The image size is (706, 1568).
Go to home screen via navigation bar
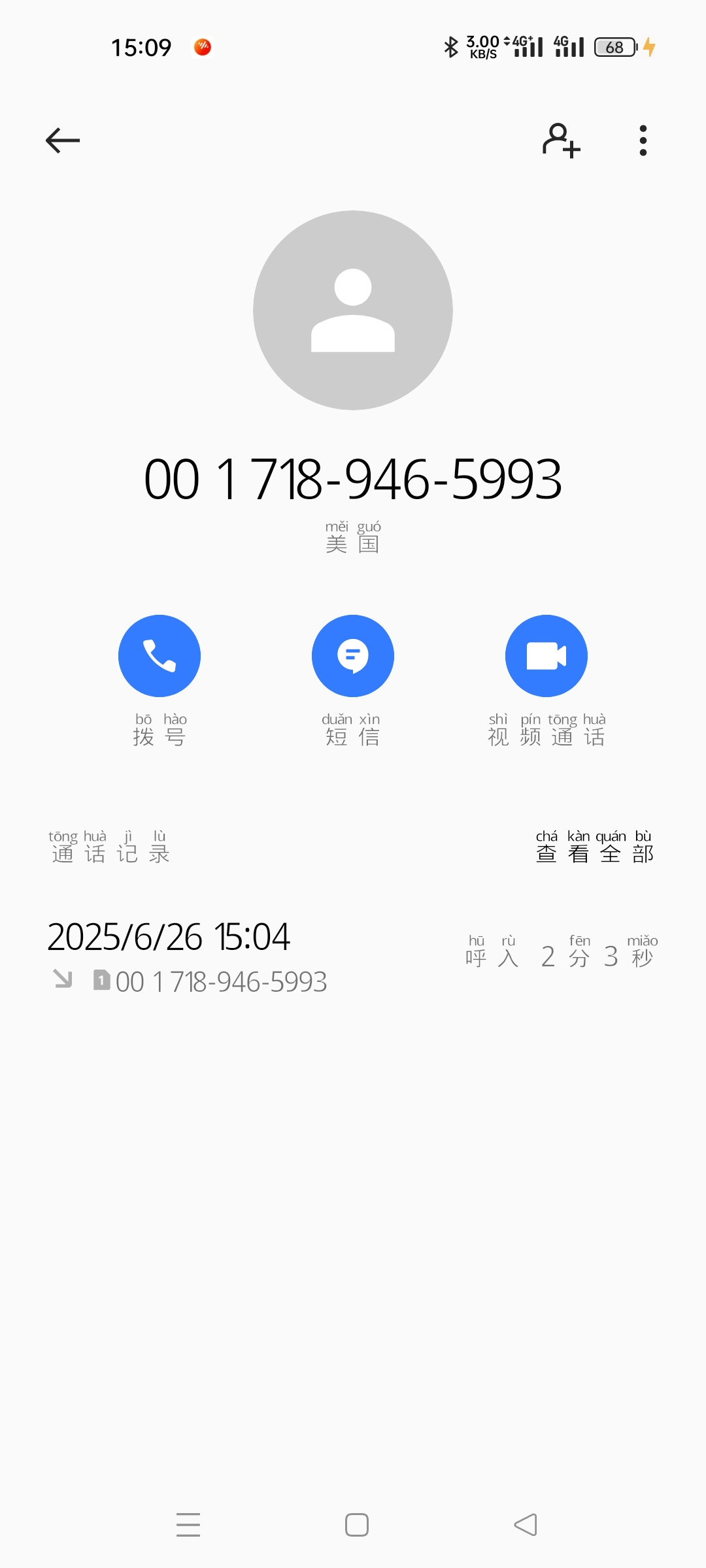click(357, 1525)
